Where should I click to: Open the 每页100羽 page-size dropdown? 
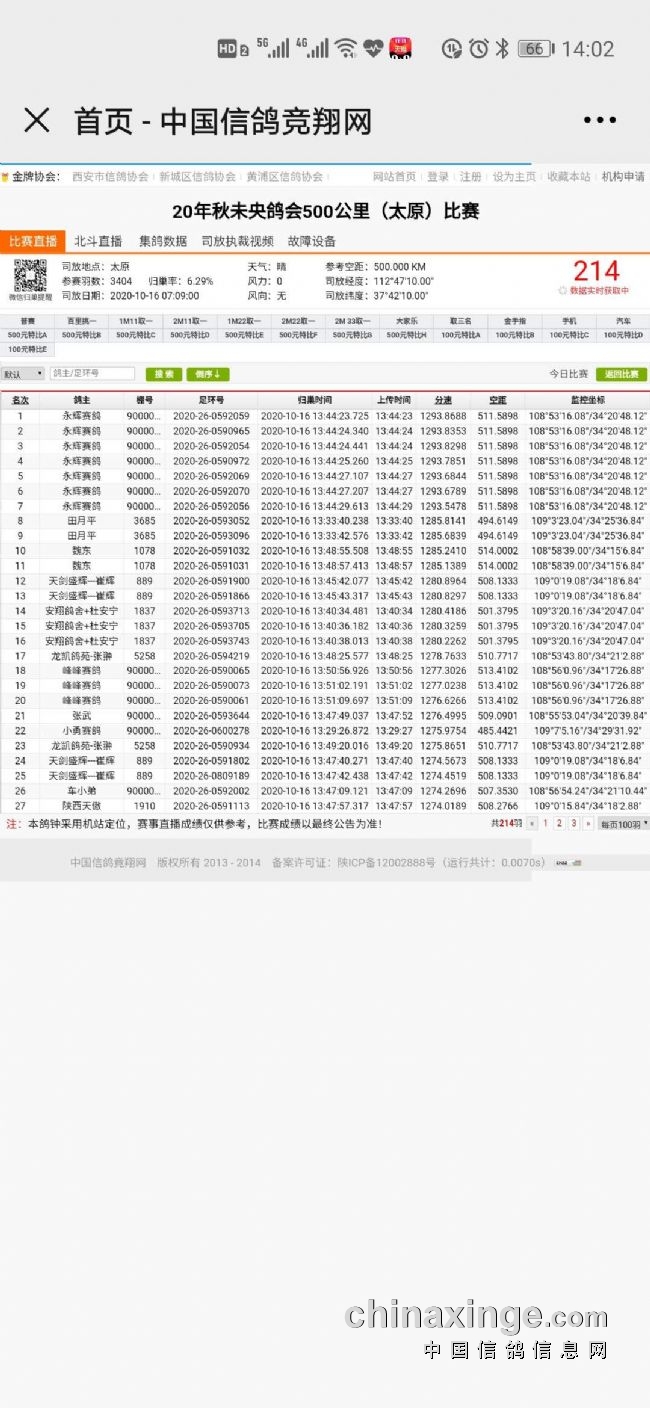pyautogui.click(x=623, y=824)
